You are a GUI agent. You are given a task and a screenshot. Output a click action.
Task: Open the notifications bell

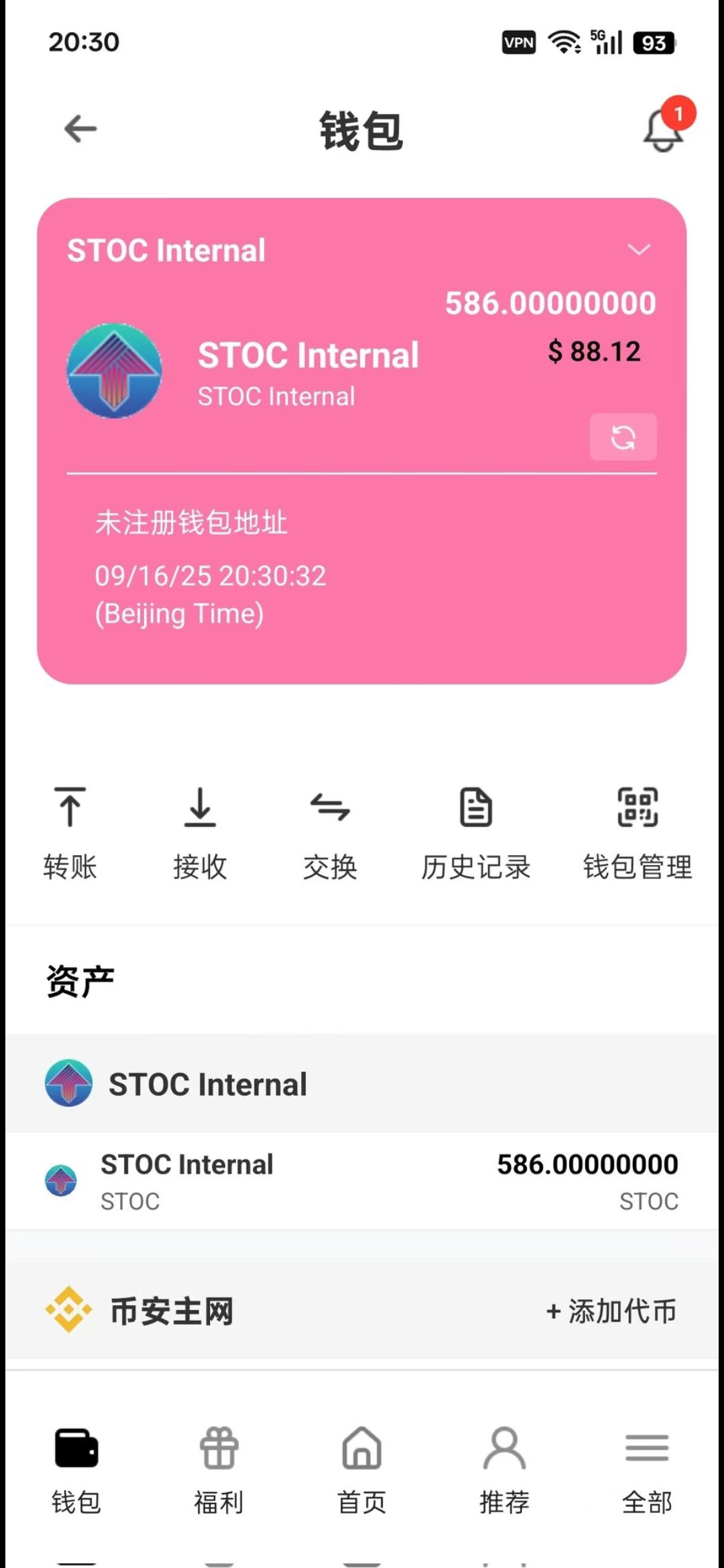664,129
